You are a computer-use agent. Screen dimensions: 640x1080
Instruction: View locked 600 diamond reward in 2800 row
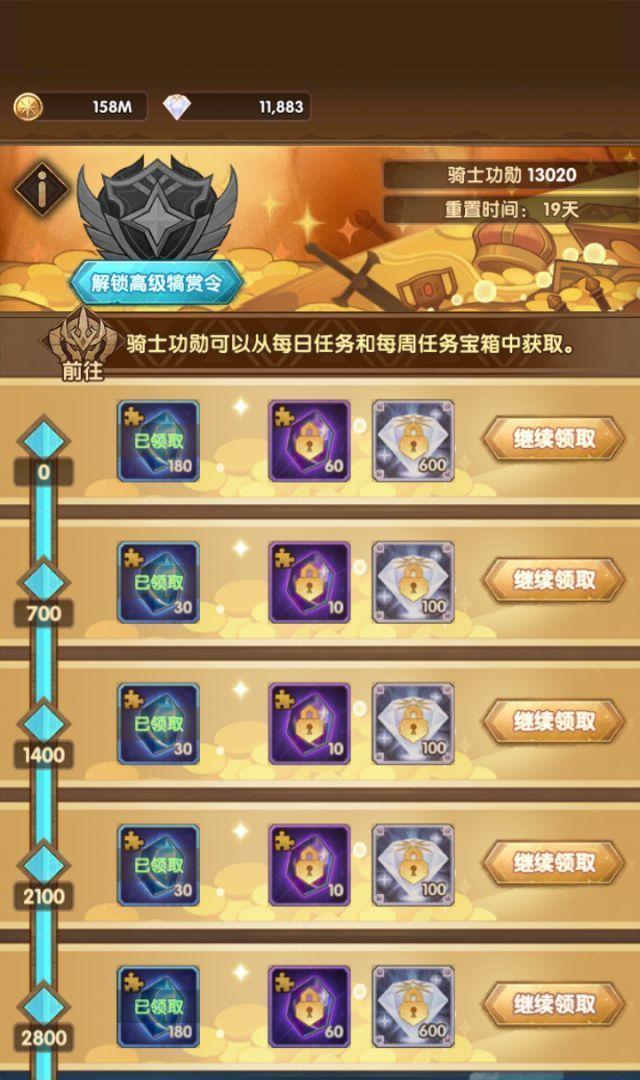coord(413,1006)
